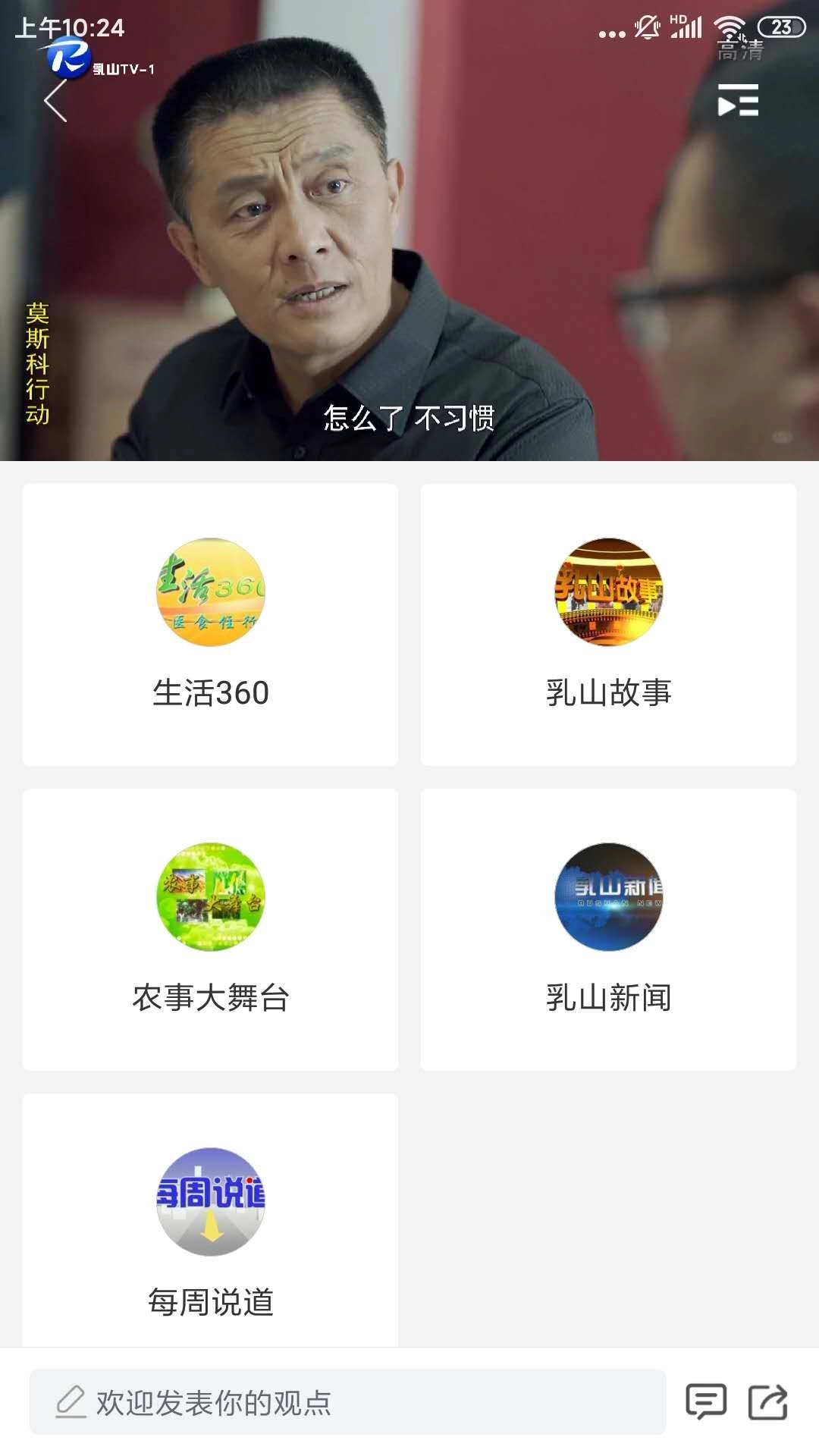Viewport: 819px width, 1456px height.
Task: Tap the back arrow to exit the player
Action: pos(55,101)
